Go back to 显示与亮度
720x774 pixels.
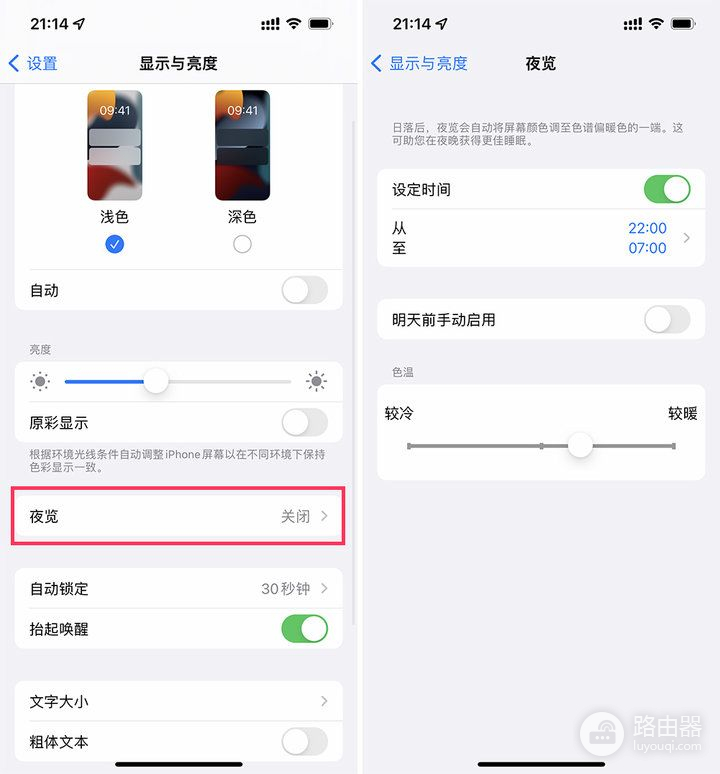419,63
